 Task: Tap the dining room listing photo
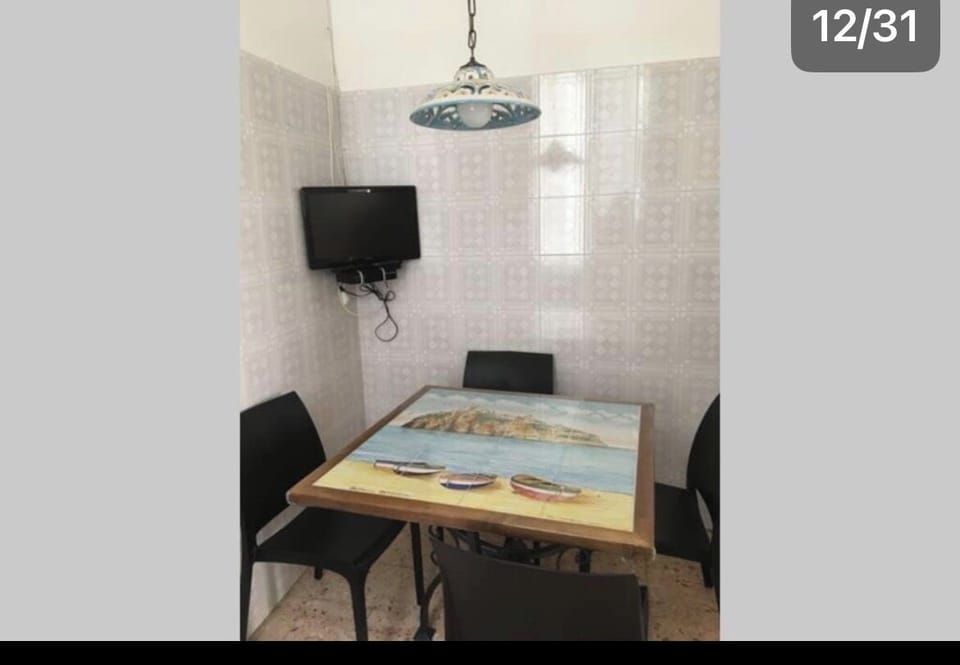(x=479, y=320)
